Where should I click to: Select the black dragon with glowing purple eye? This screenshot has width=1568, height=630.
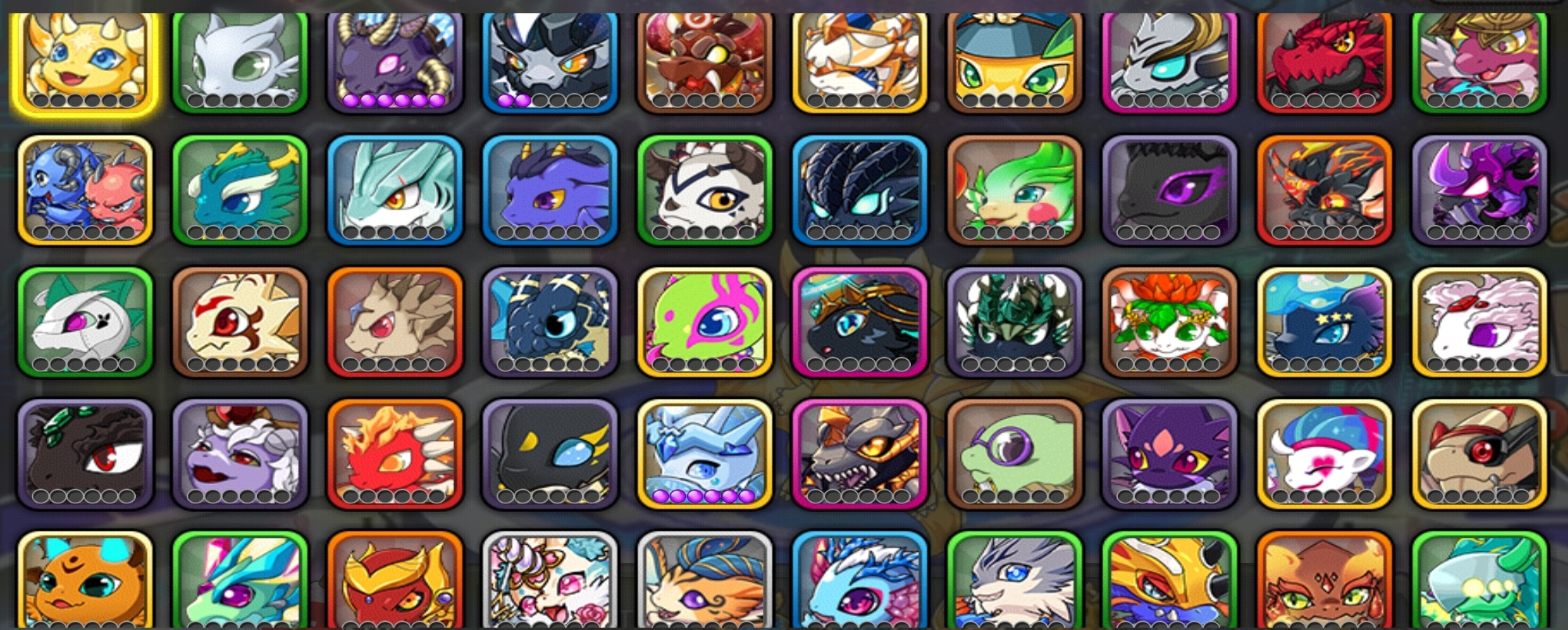click(x=1170, y=190)
